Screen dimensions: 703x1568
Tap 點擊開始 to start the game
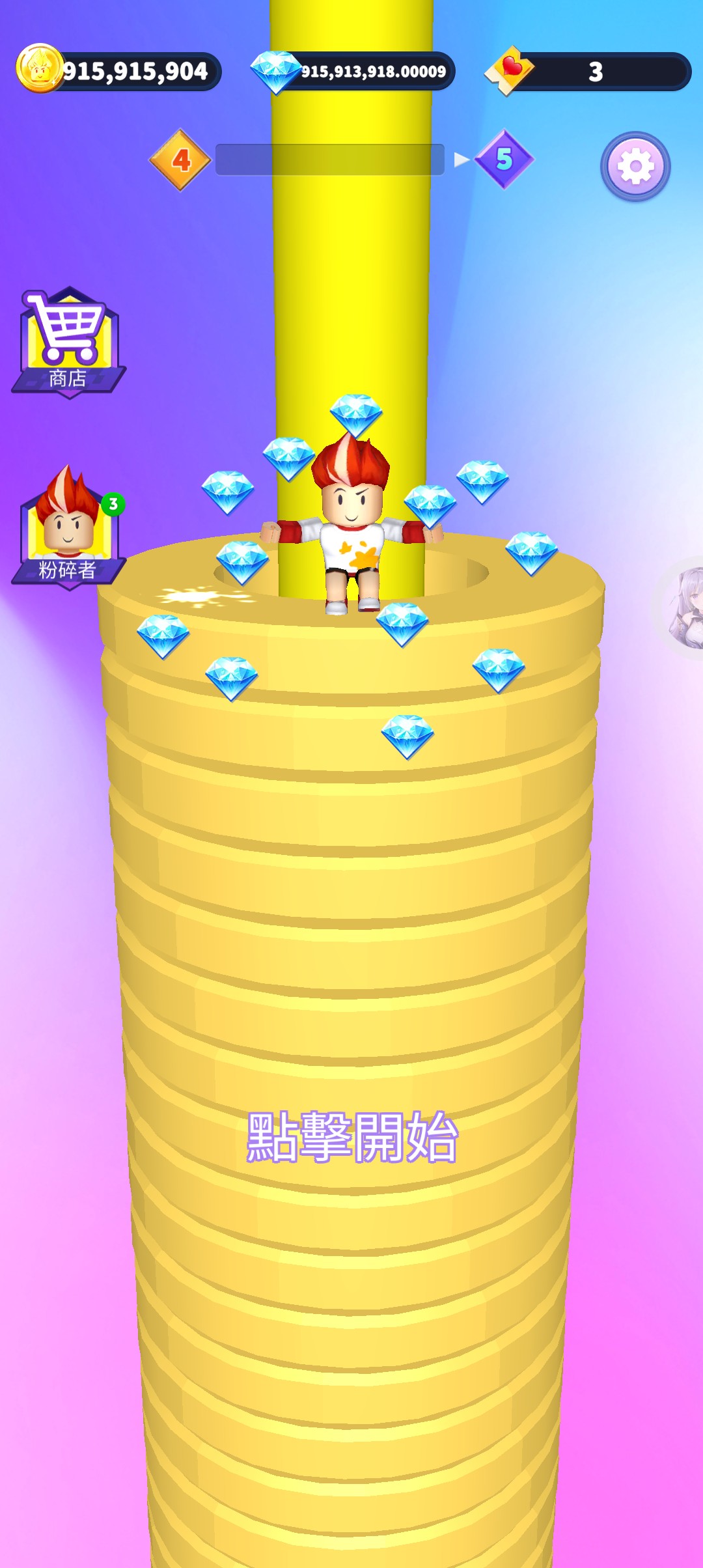[x=352, y=1137]
